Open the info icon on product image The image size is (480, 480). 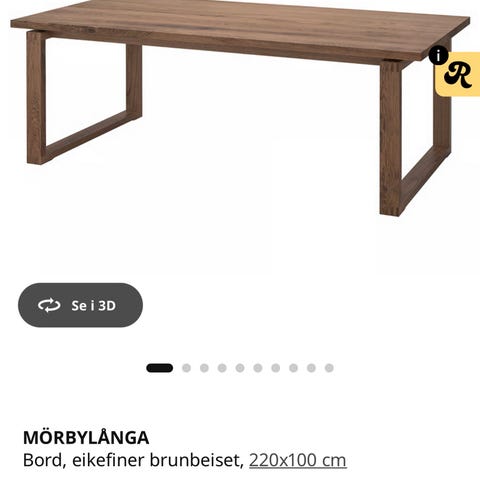438,55
